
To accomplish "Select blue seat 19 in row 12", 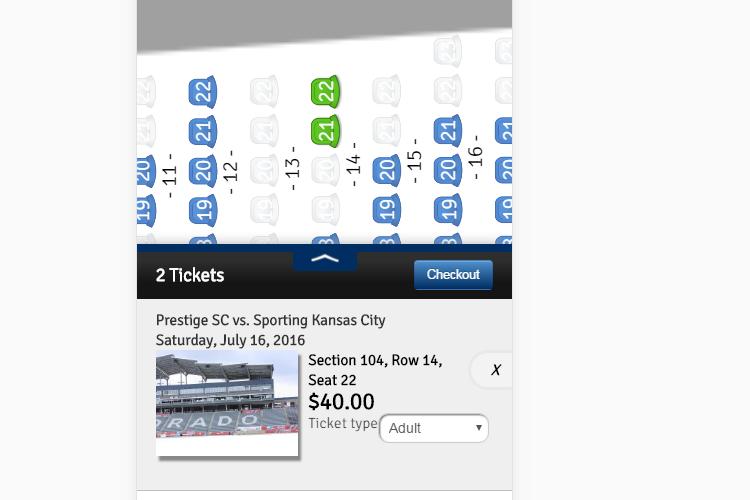I will pos(203,209).
